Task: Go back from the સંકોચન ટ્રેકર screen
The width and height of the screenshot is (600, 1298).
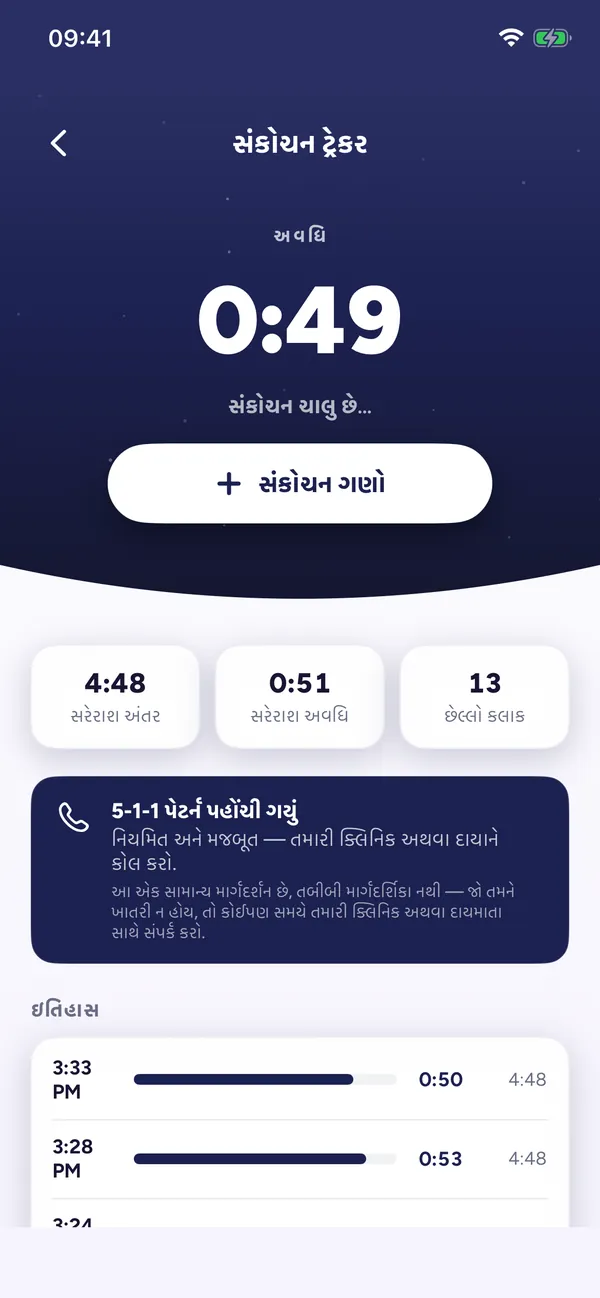Action: (59, 143)
